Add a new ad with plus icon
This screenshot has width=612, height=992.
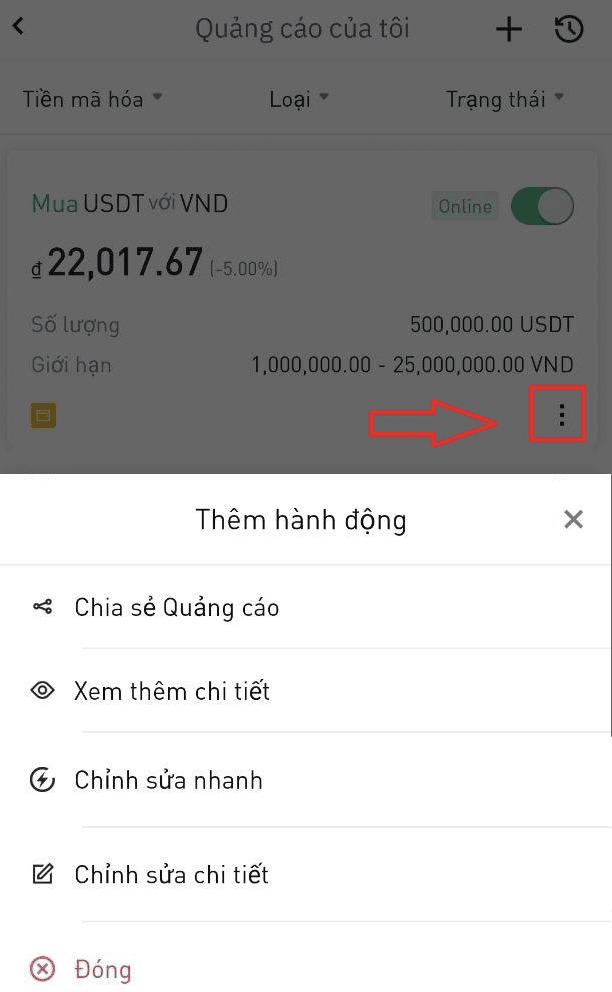[x=509, y=29]
